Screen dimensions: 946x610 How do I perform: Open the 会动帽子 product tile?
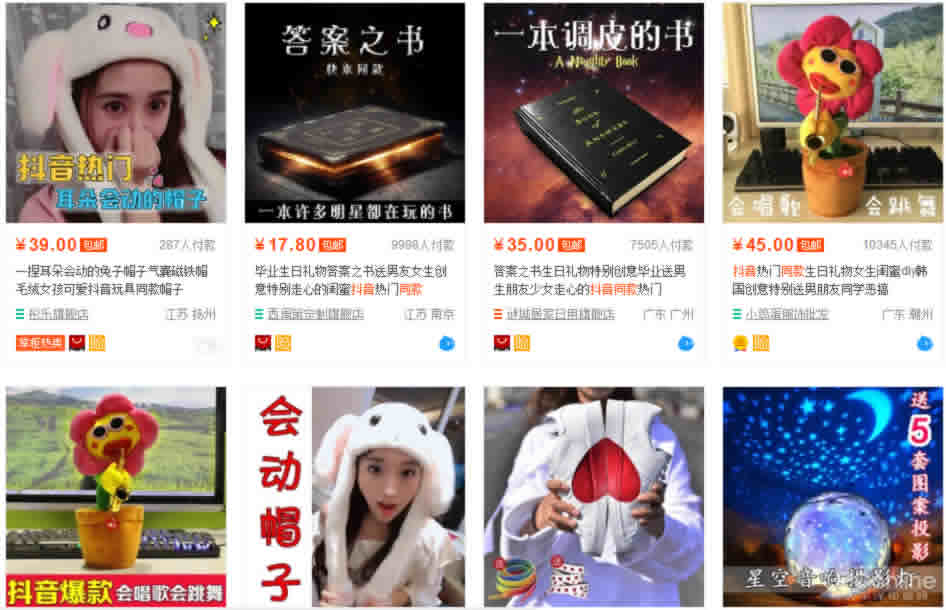point(354,497)
